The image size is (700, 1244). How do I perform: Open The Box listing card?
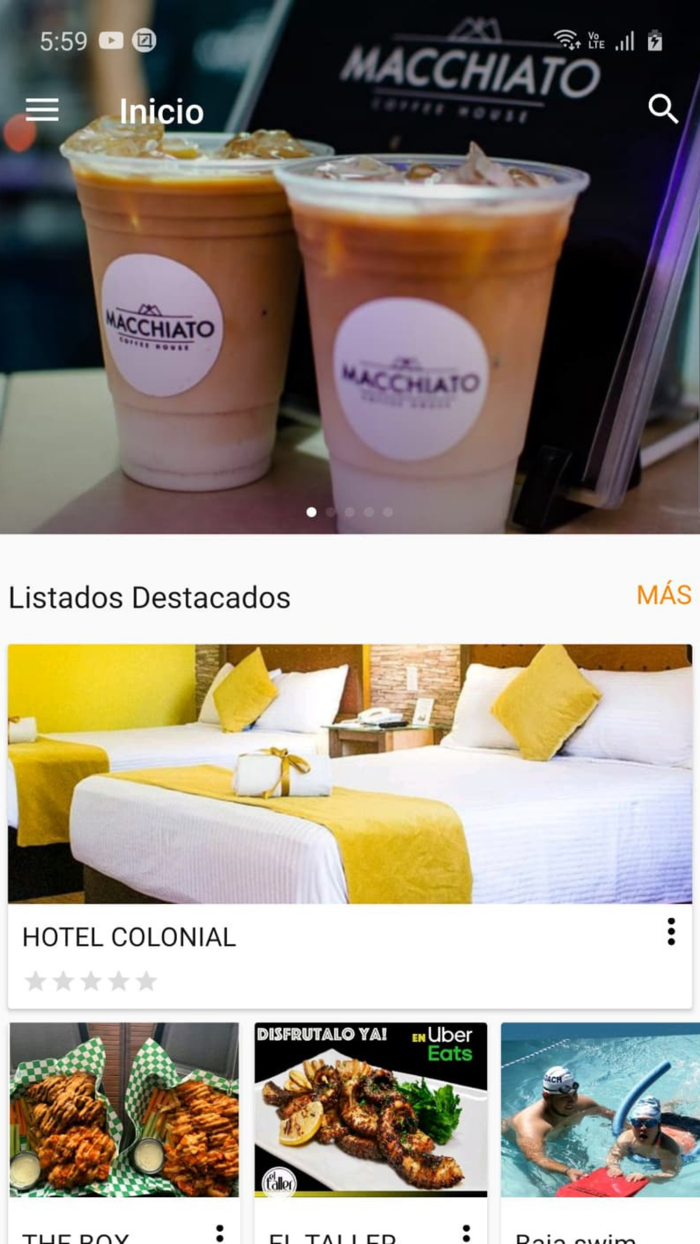[124, 1132]
